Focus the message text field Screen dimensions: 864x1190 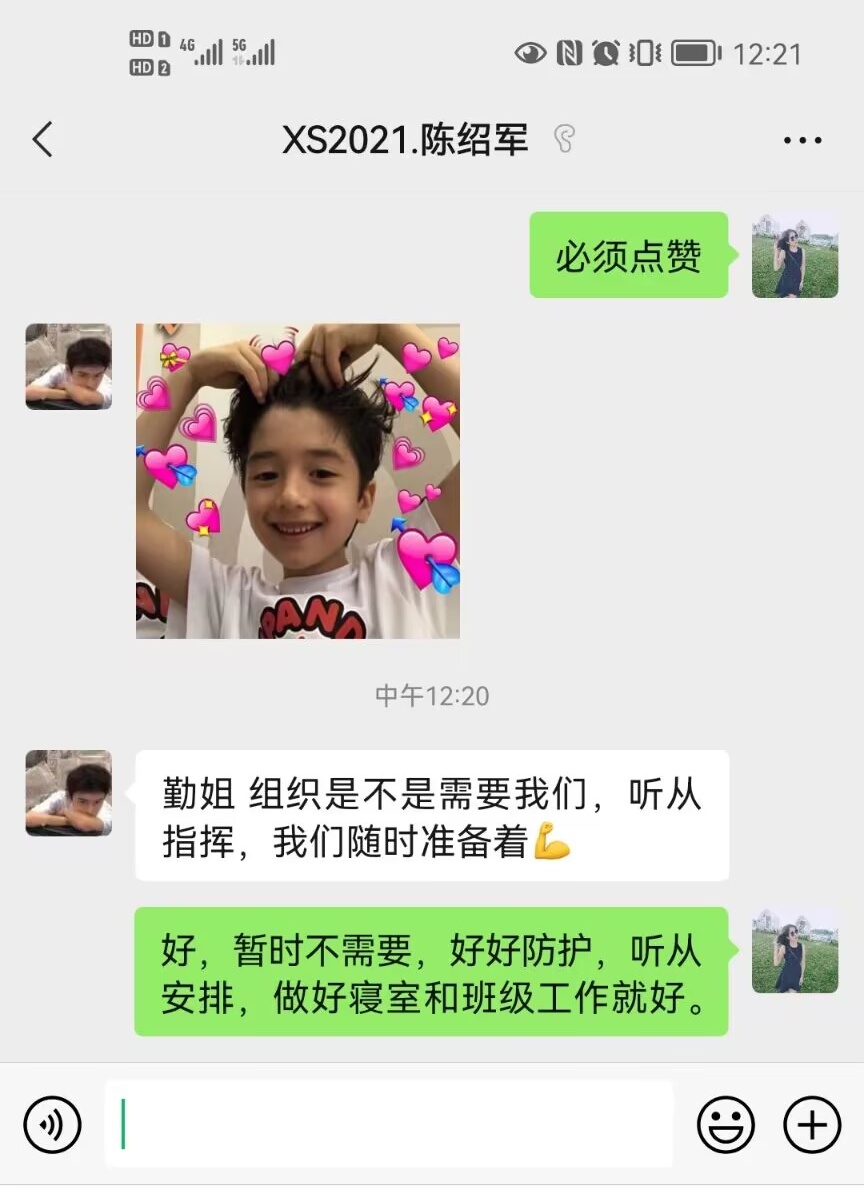[x=388, y=1125]
